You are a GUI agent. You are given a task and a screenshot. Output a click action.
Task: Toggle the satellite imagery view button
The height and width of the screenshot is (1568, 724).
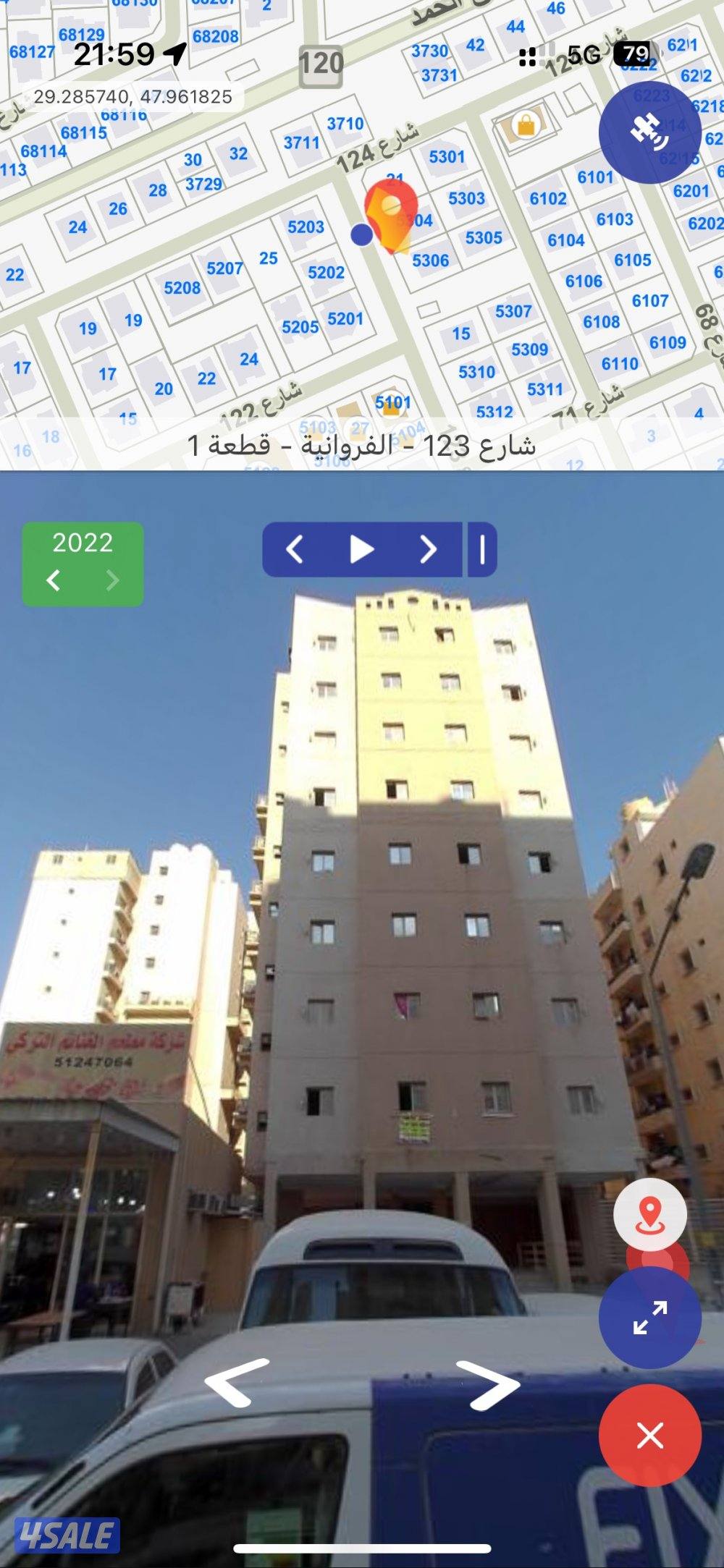coord(649,127)
